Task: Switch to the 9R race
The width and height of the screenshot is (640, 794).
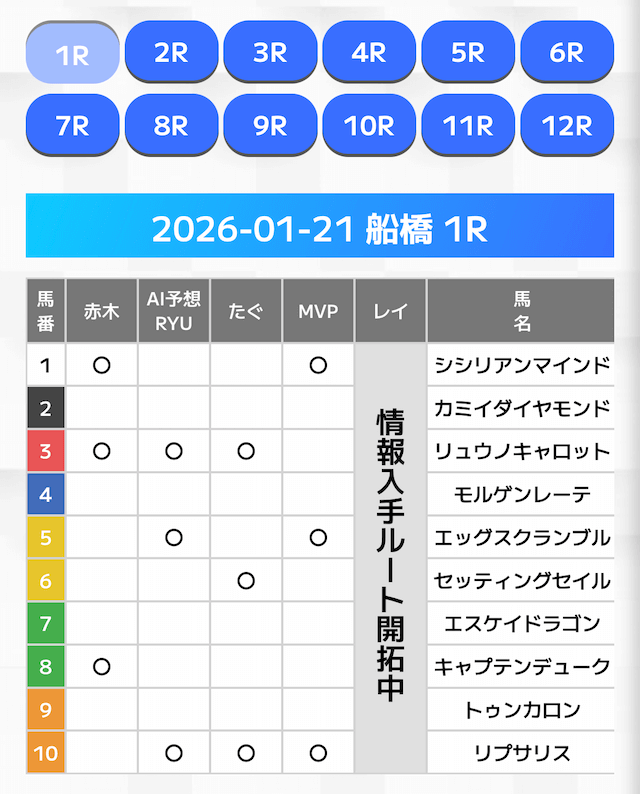Action: [x=270, y=126]
